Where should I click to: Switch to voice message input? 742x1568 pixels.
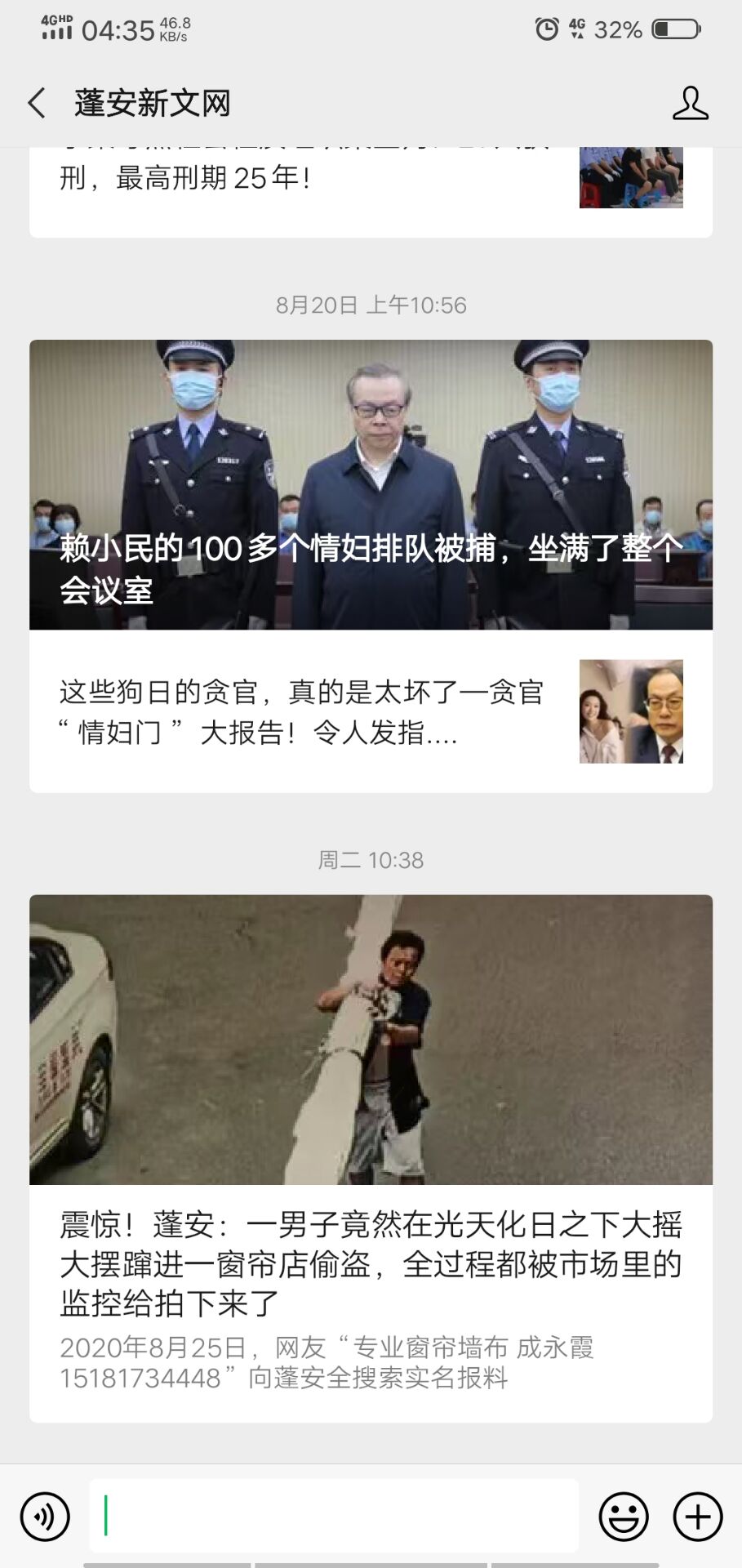45,1517
